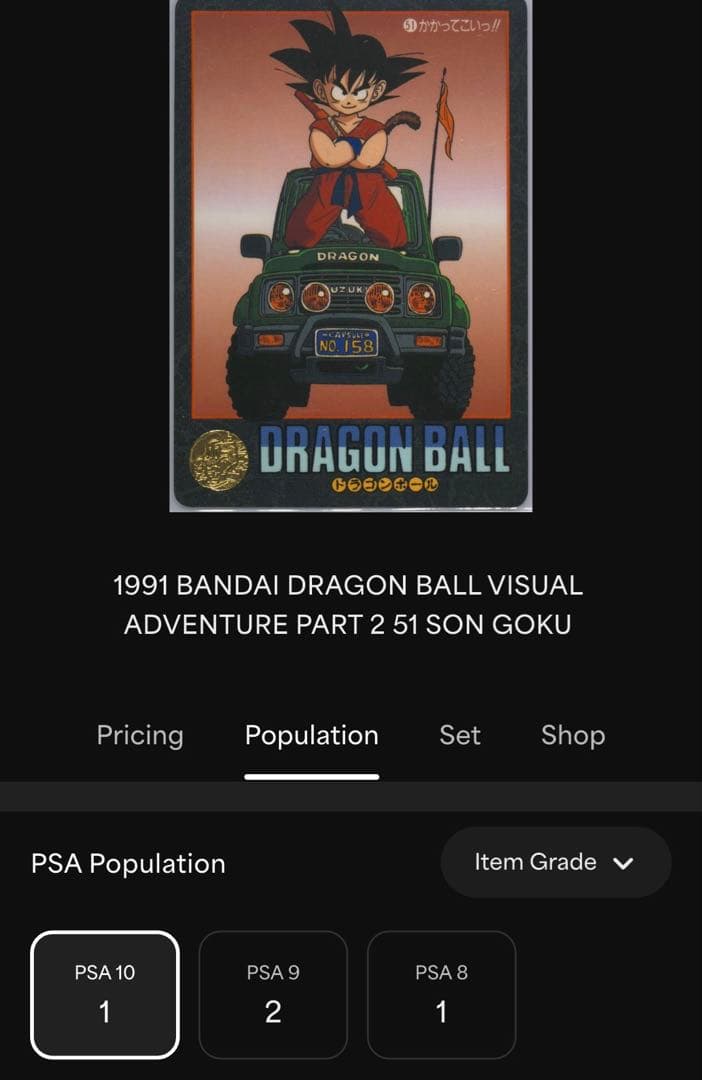Screen dimensions: 702x1080
Task: Expand the Item Grade dropdown
Action: pos(555,862)
